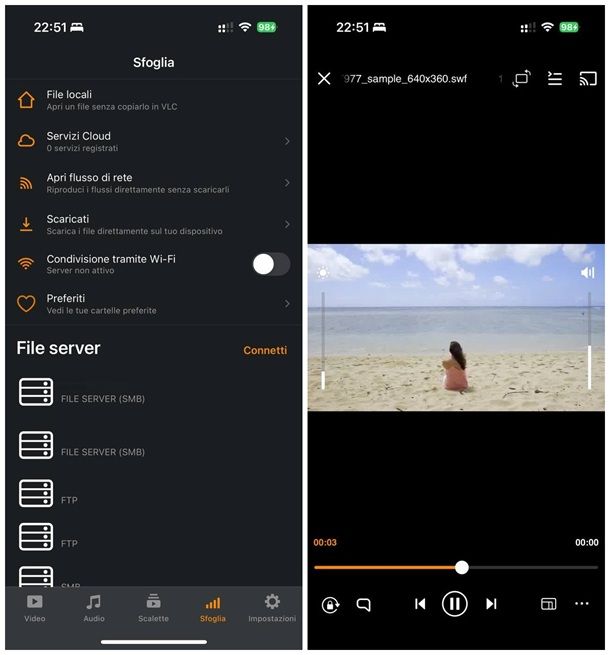
Task: Open subtitles and audio track options
Action: (x=364, y=604)
